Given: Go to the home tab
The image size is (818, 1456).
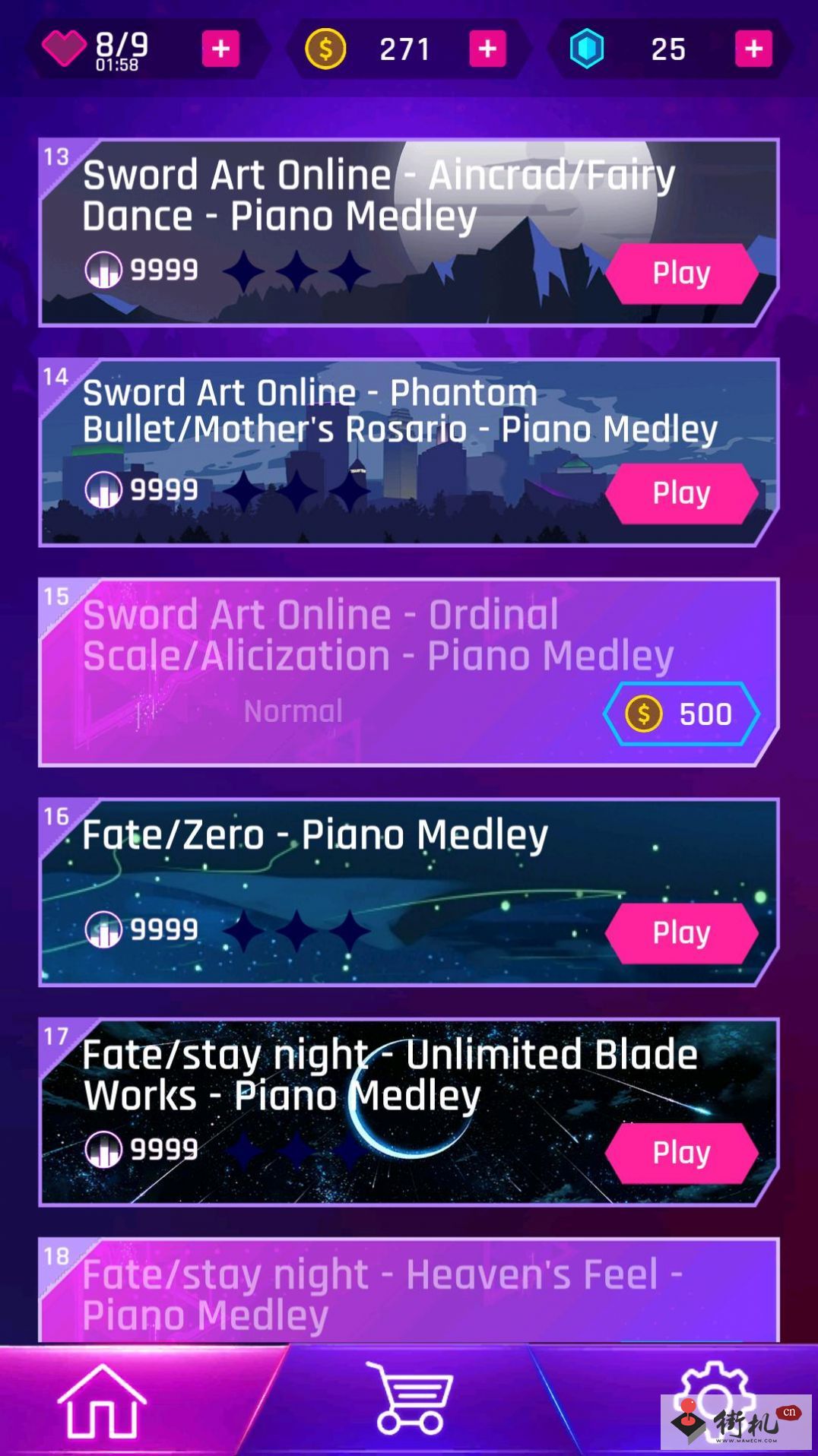Looking at the screenshot, I should (x=103, y=1401).
